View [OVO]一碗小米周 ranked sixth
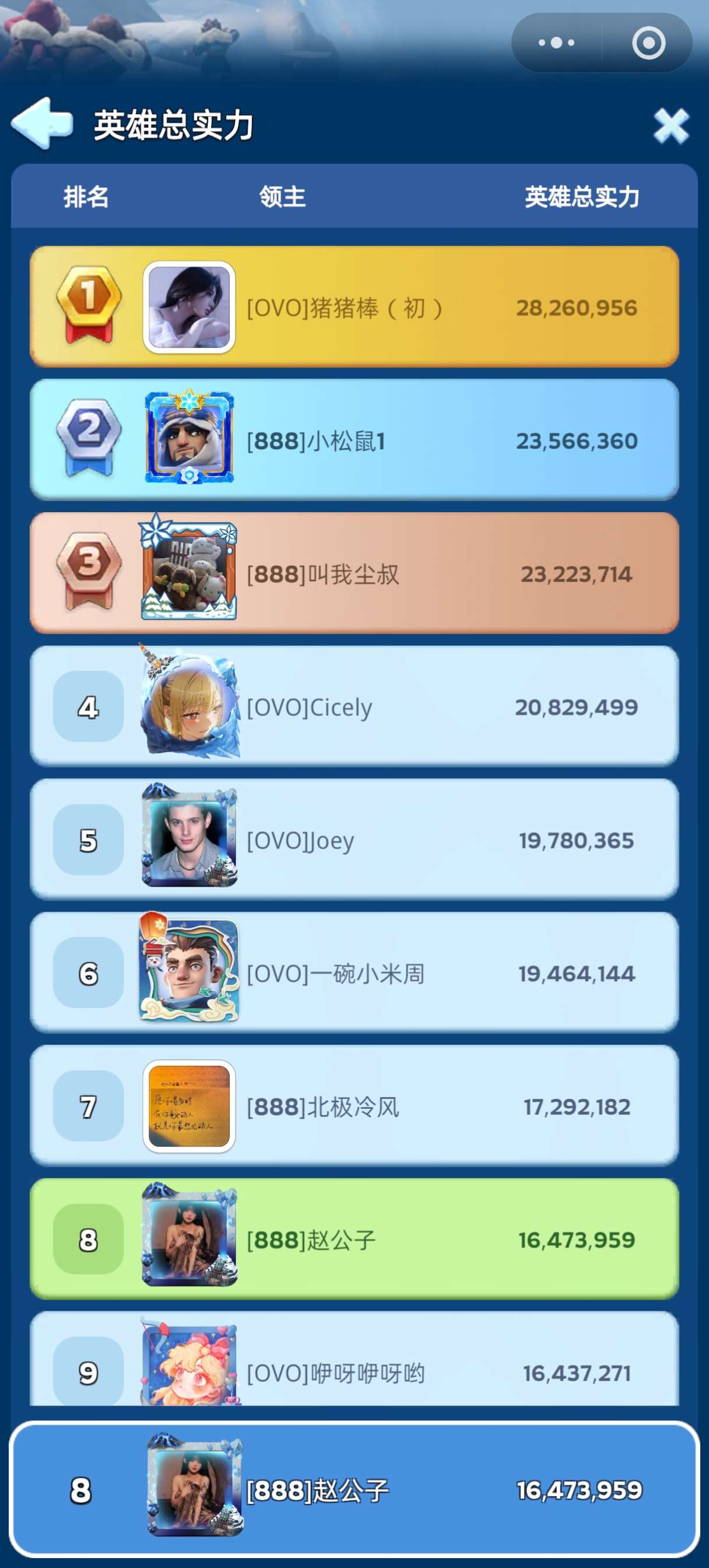This screenshot has width=709, height=1568. coord(353,972)
